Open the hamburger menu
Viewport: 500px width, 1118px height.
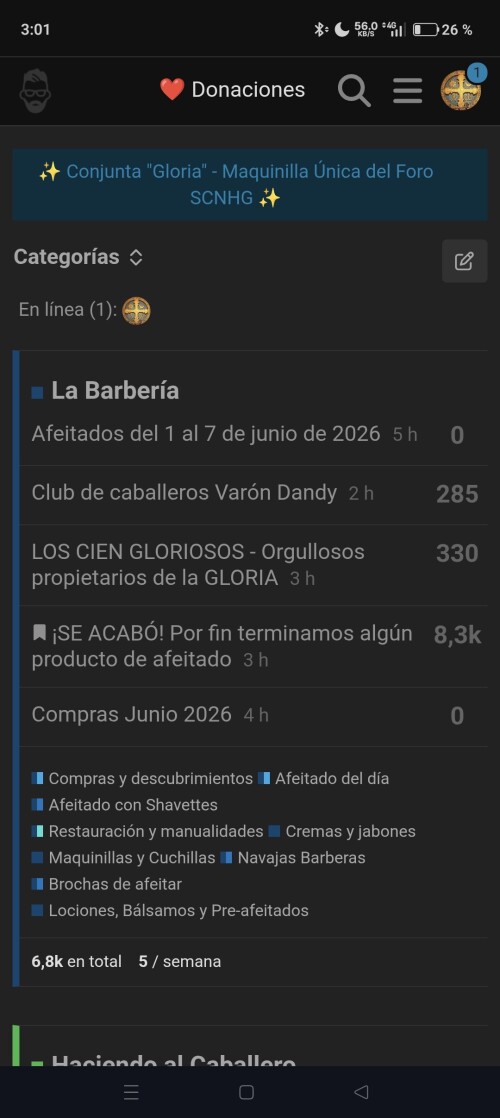[407, 91]
